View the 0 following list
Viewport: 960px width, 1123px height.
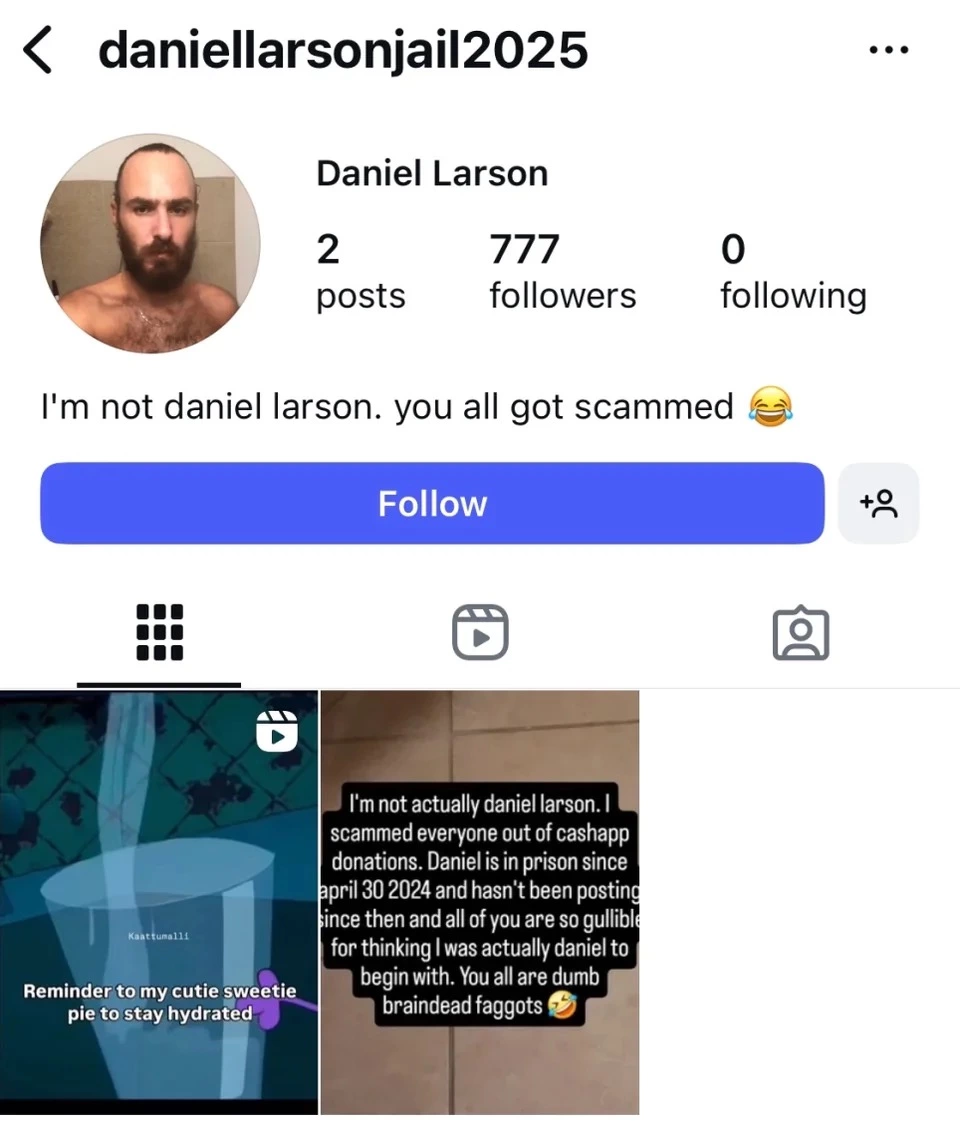[793, 271]
